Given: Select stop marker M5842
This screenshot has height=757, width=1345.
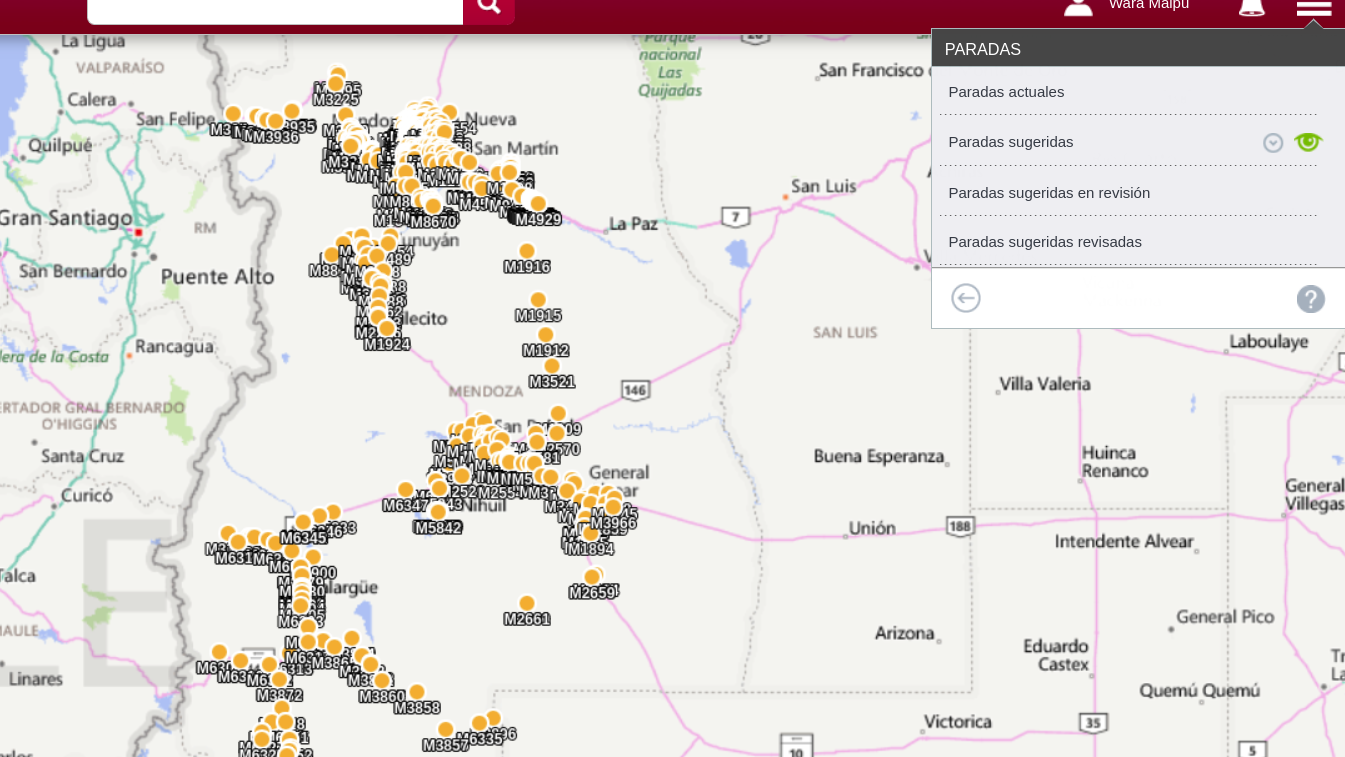Looking at the screenshot, I should point(438,512).
